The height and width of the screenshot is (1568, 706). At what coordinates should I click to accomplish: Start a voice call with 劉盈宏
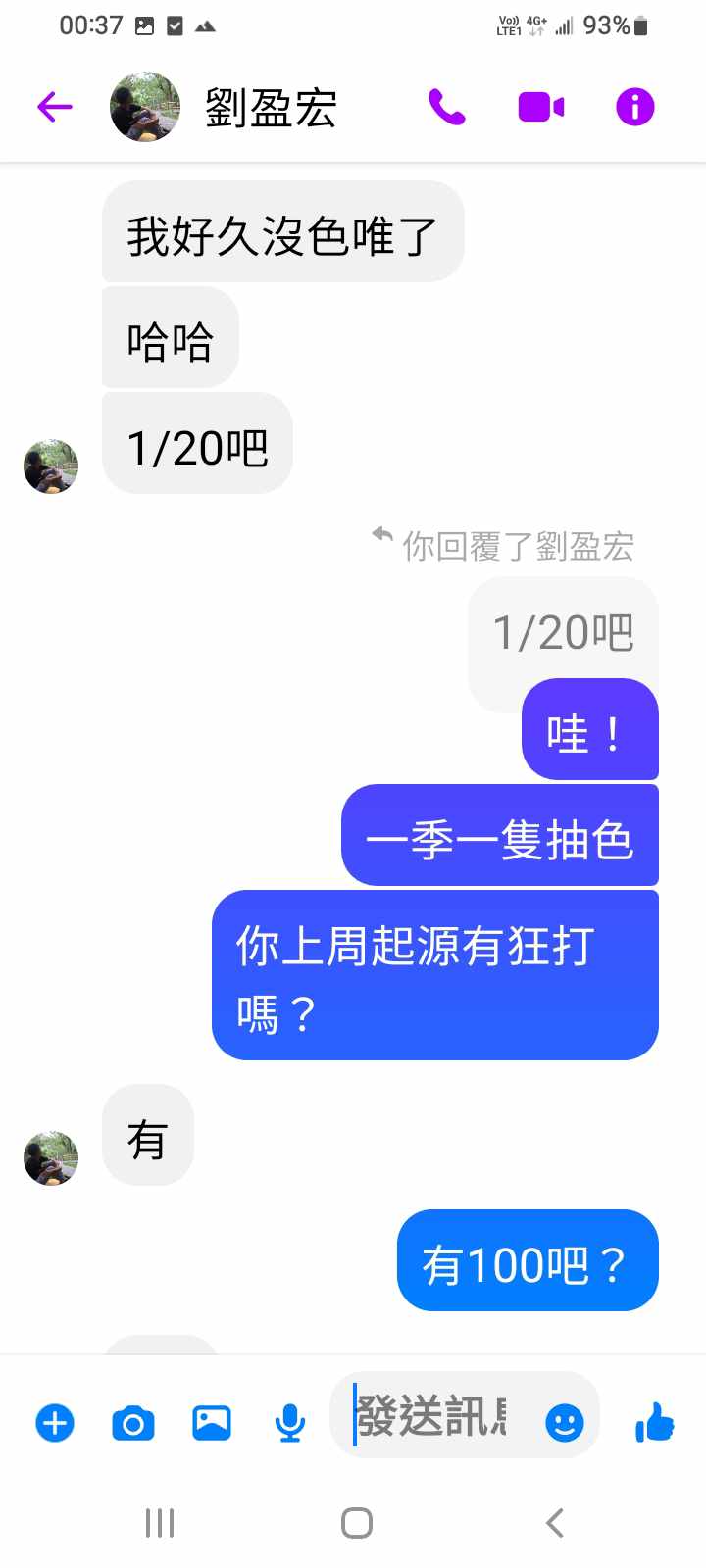point(447,107)
